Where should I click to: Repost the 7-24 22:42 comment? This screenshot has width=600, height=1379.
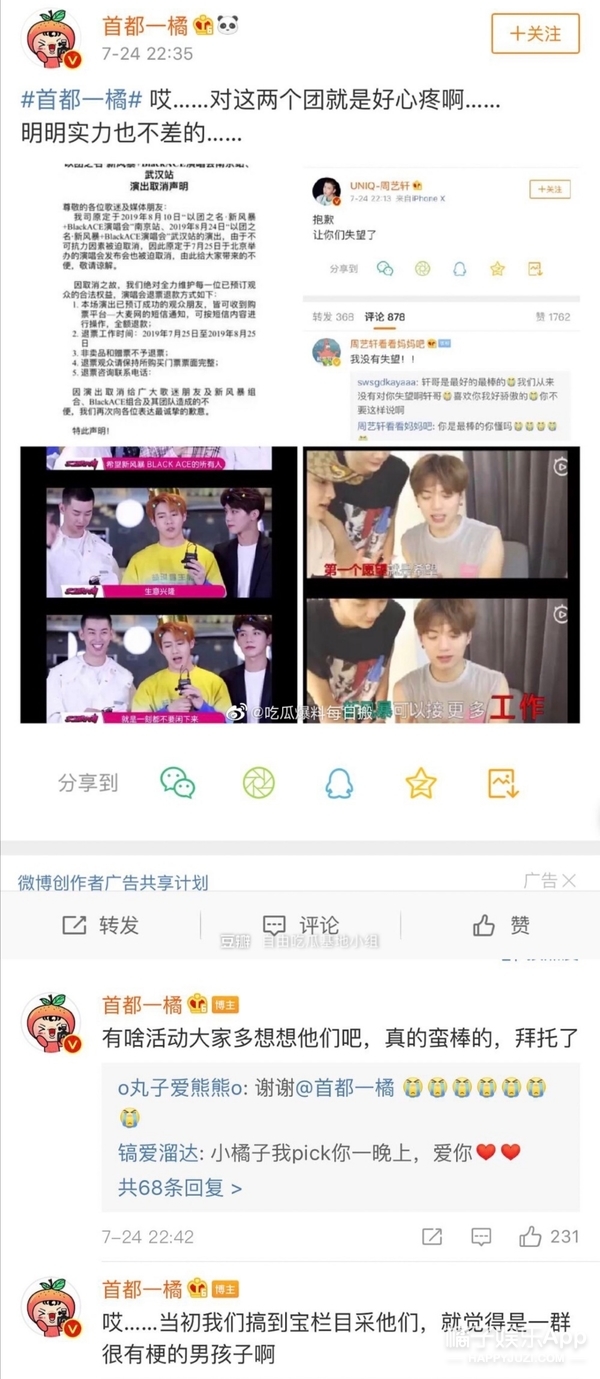(432, 1237)
